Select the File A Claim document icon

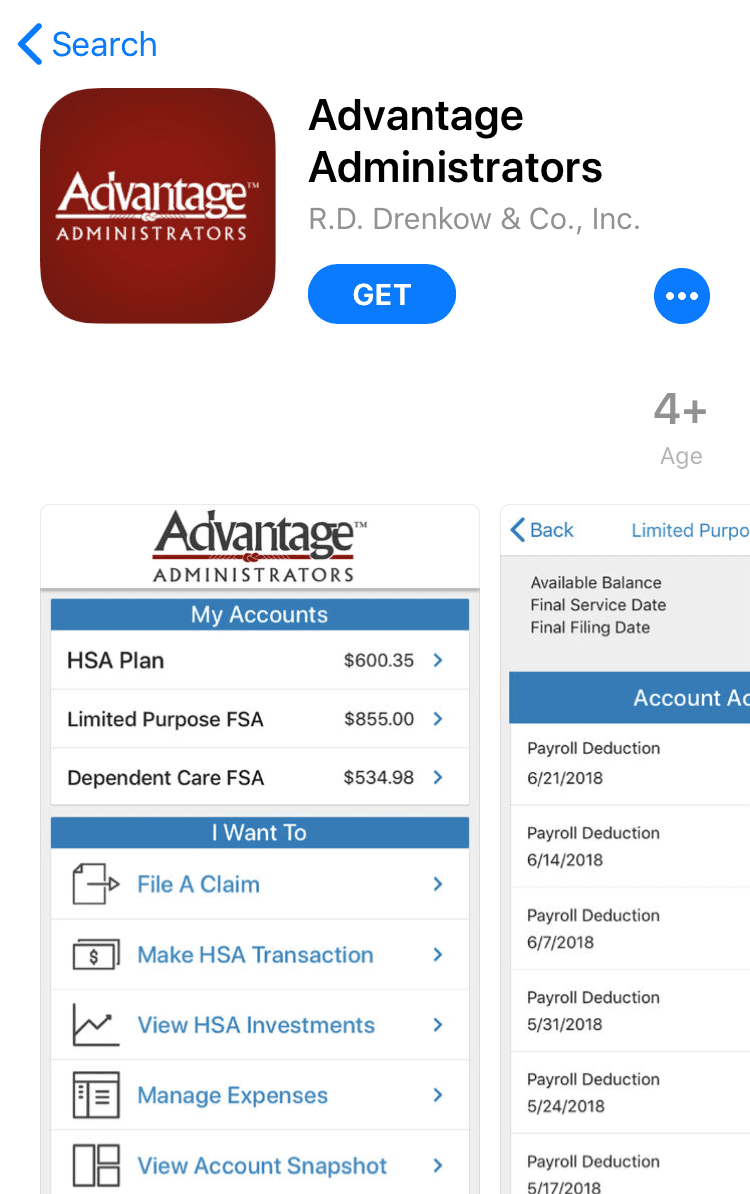[x=93, y=884]
